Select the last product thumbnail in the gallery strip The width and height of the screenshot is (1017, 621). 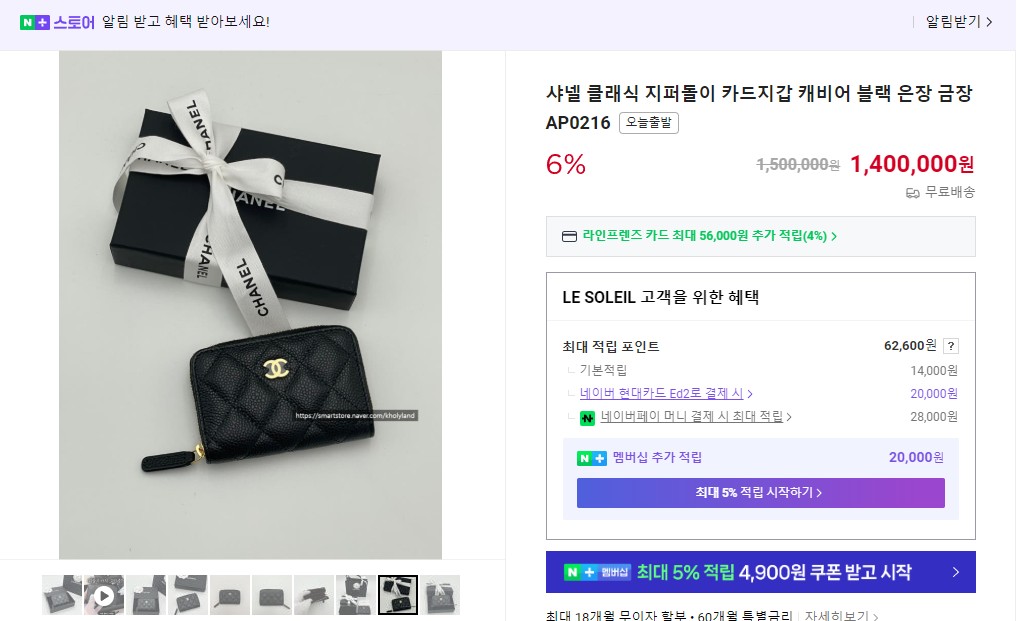[x=440, y=595]
